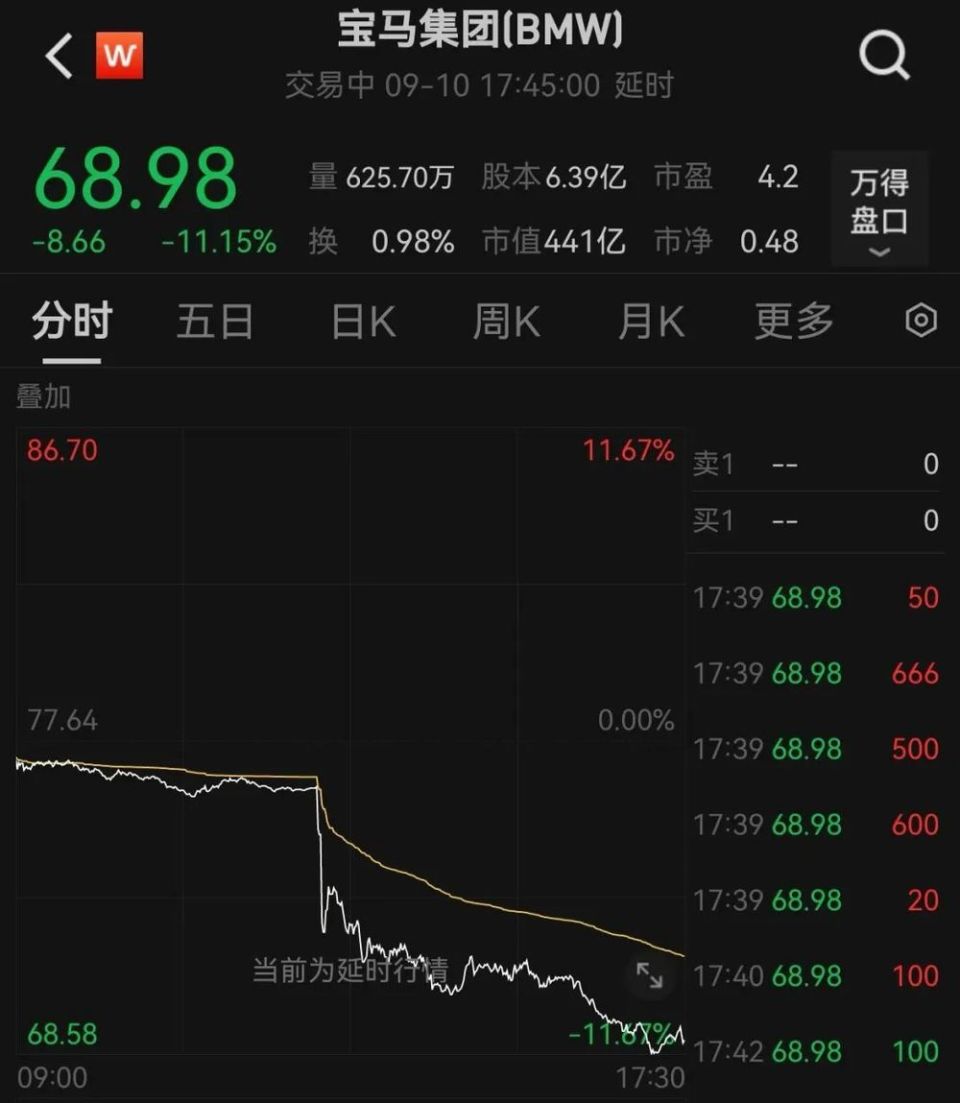Switch to the 分时 chart tab
Image resolution: width=960 pixels, height=1103 pixels.
[x=71, y=322]
